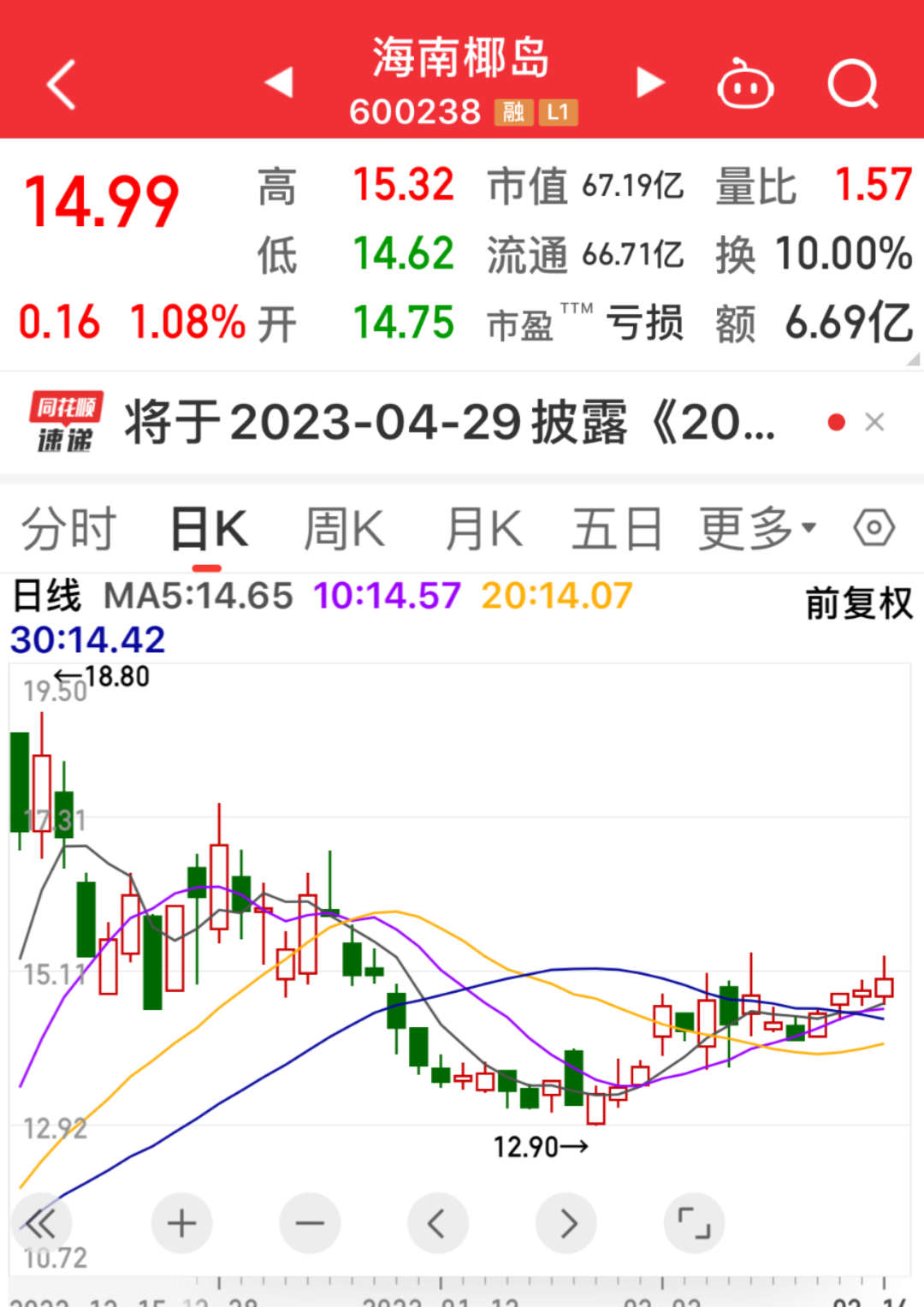Open the chart in fullscreen

pos(694,1223)
